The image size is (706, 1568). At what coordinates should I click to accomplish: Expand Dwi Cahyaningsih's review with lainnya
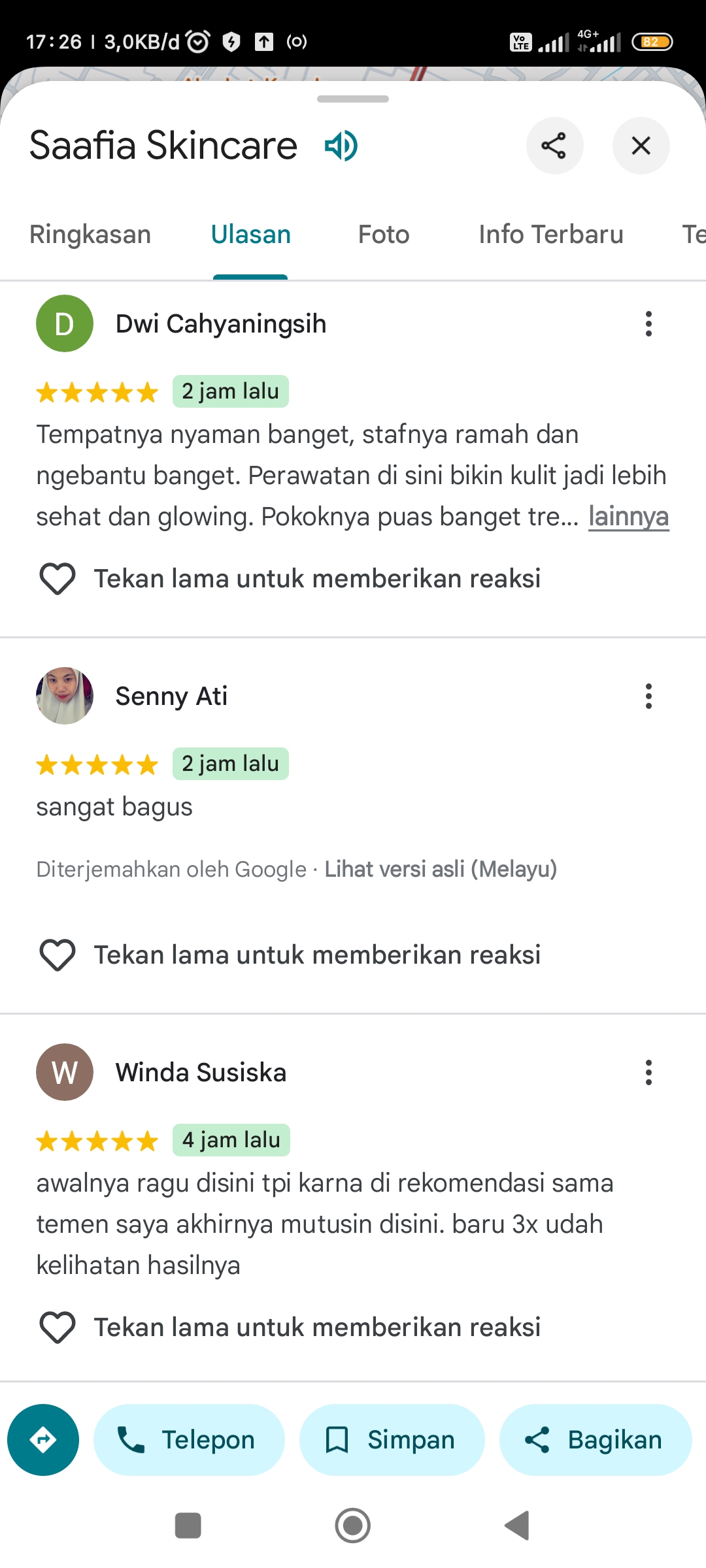[629, 517]
